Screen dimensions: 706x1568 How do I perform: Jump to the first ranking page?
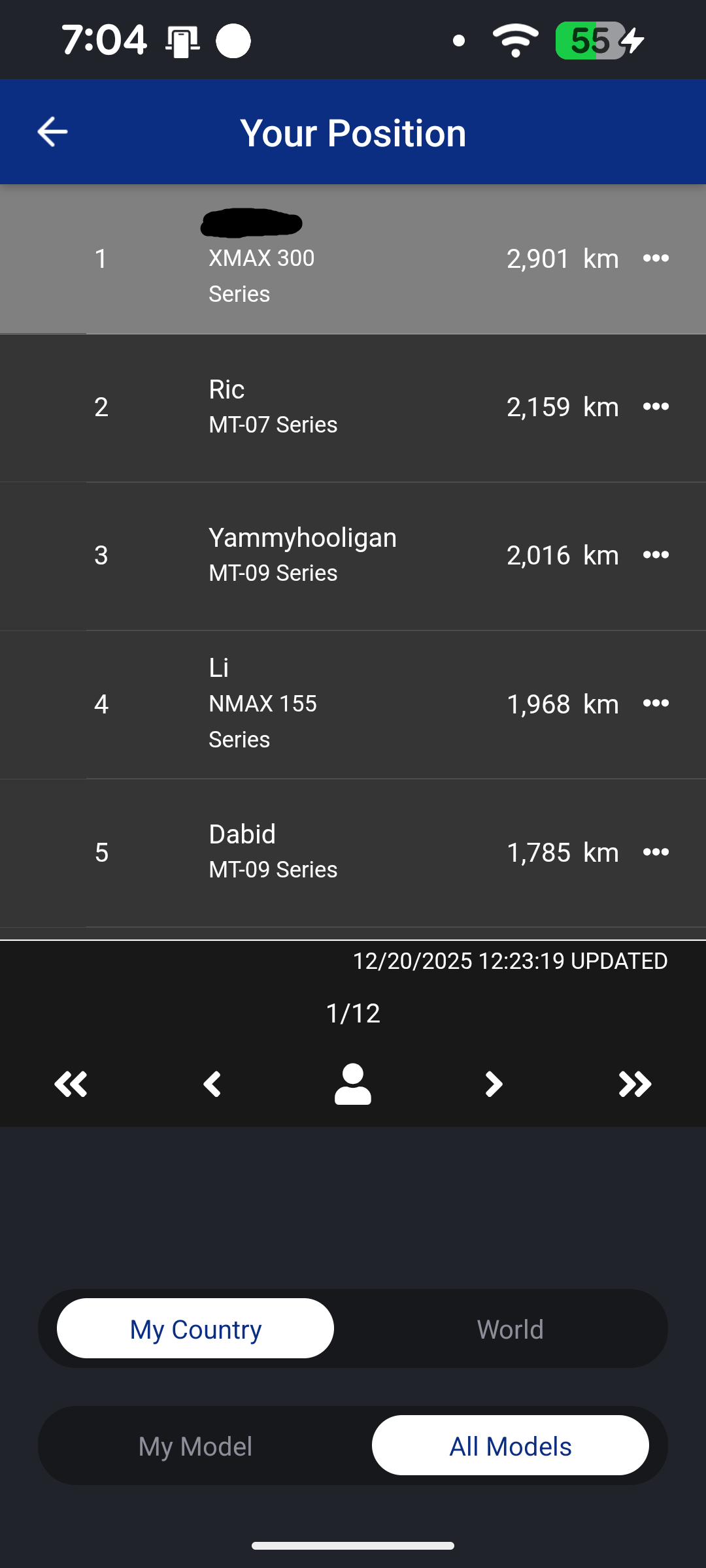coord(71,1084)
